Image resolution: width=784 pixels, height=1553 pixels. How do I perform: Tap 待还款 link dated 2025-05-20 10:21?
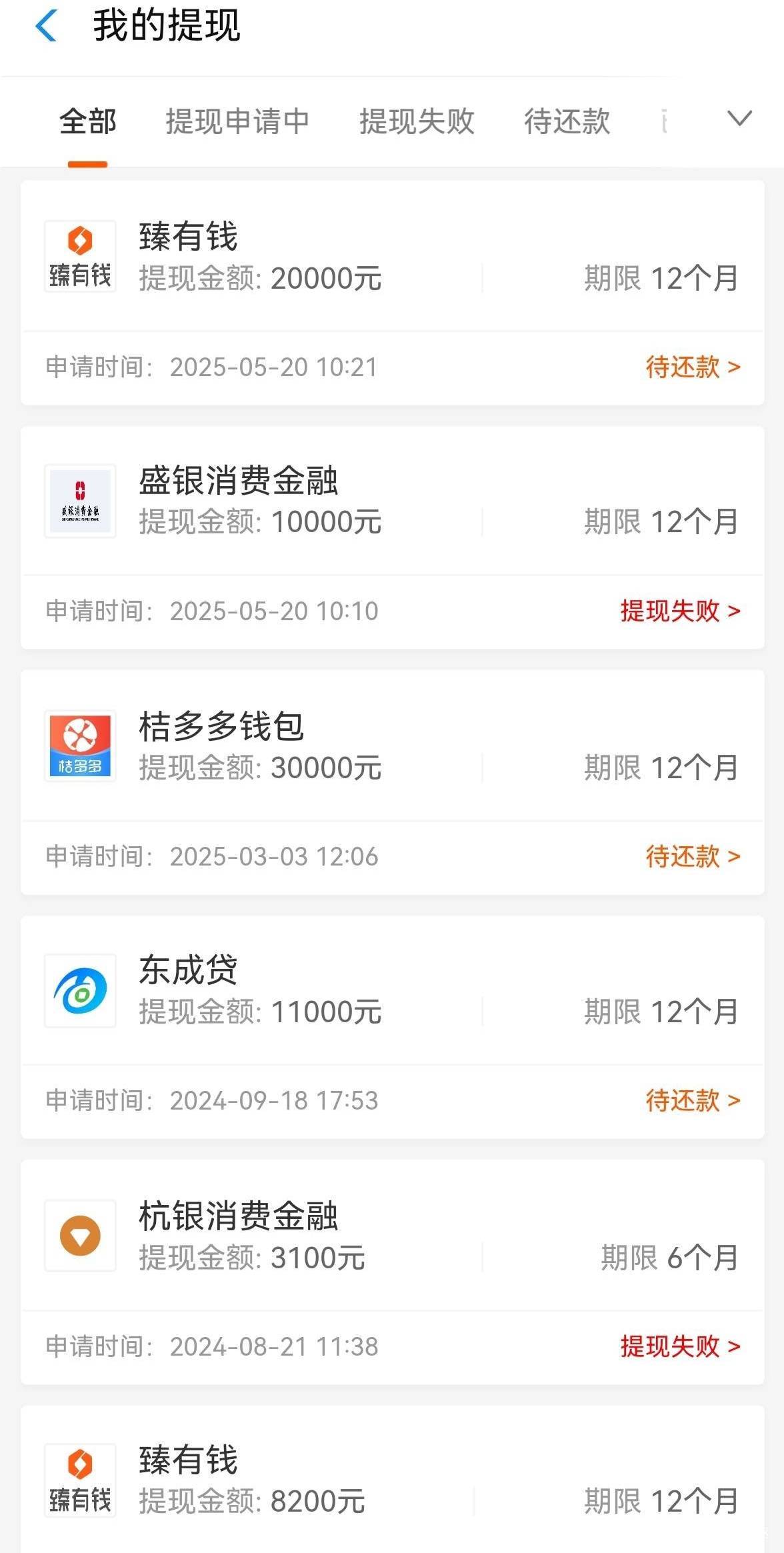[693, 367]
